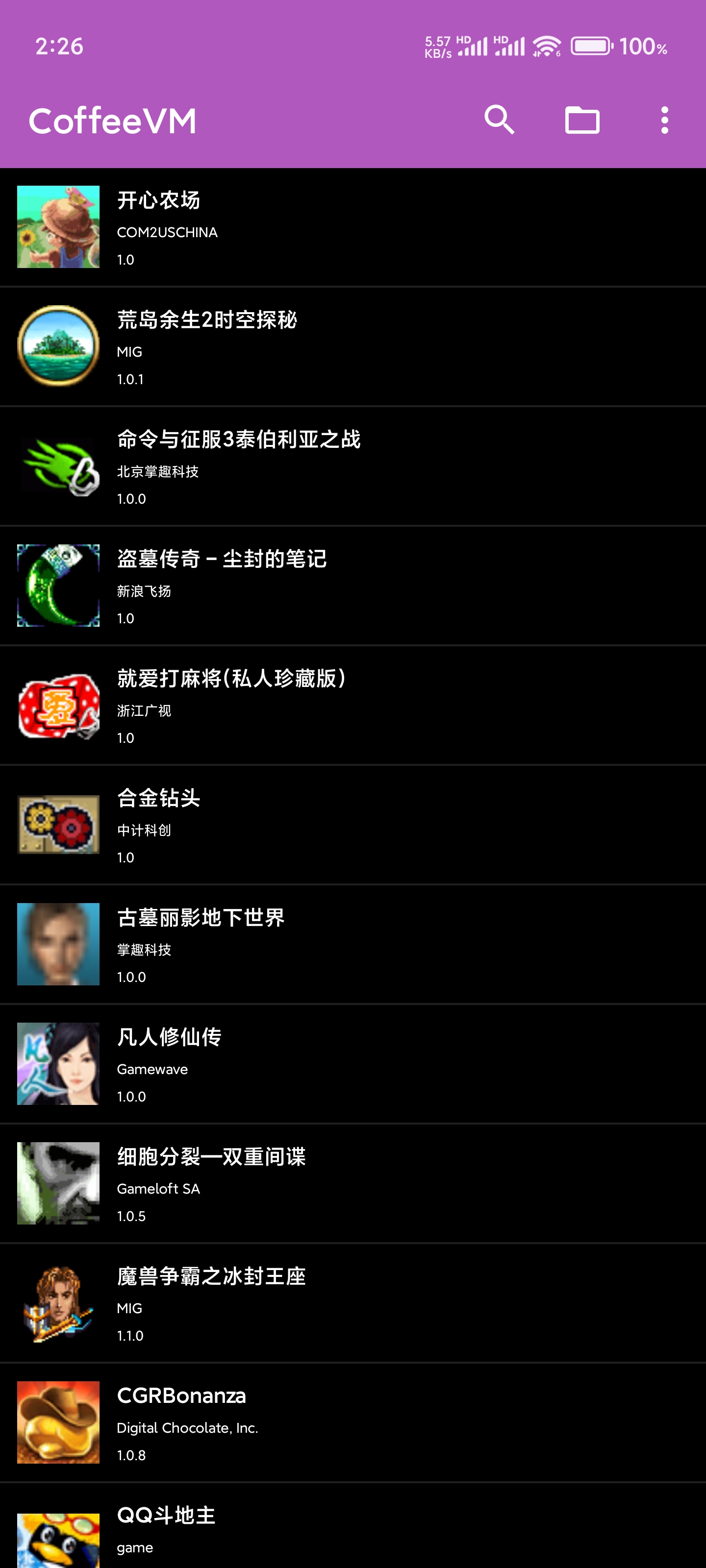This screenshot has width=706, height=1568.
Task: Select 细胞分裂—双重间谍 by Gameloft SA
Action: click(x=353, y=1183)
